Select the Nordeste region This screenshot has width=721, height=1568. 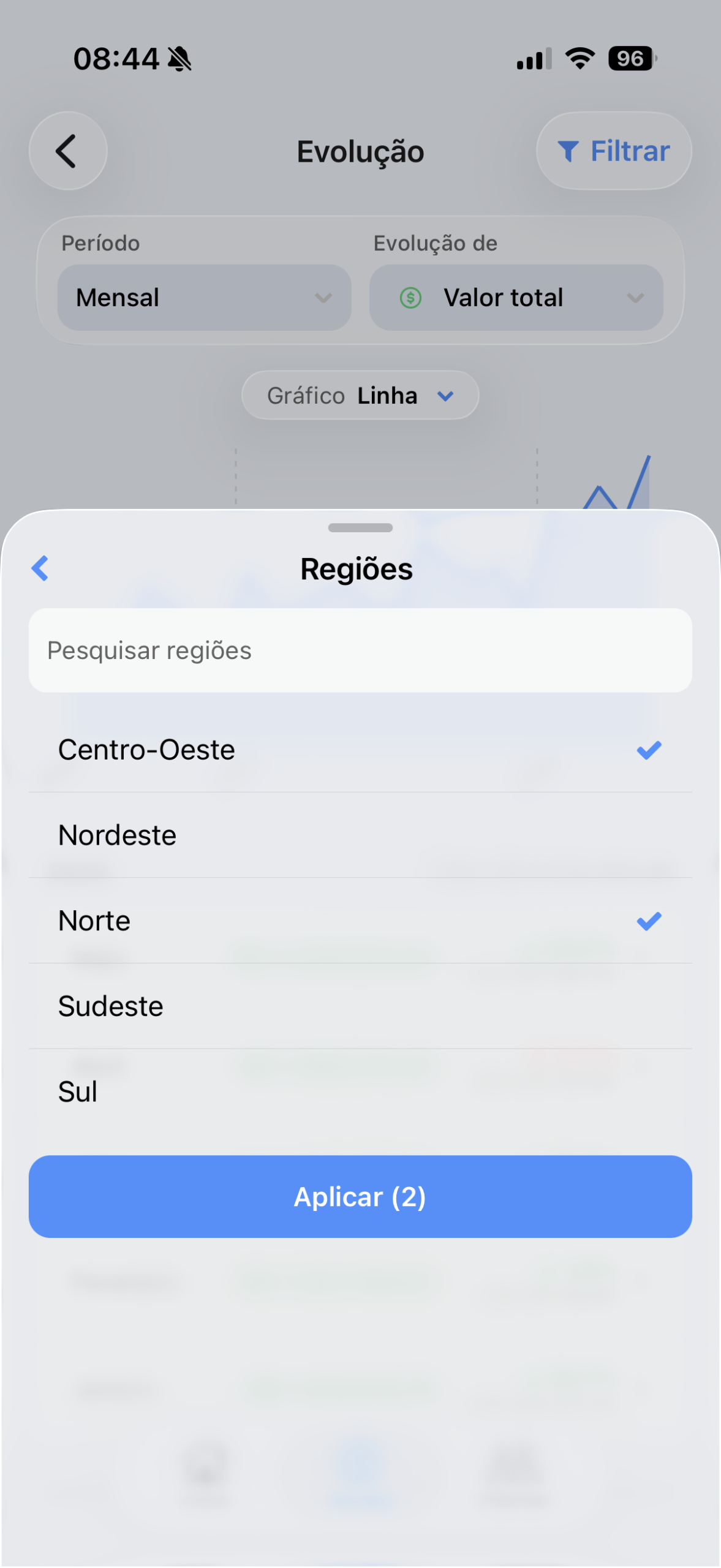coord(360,835)
